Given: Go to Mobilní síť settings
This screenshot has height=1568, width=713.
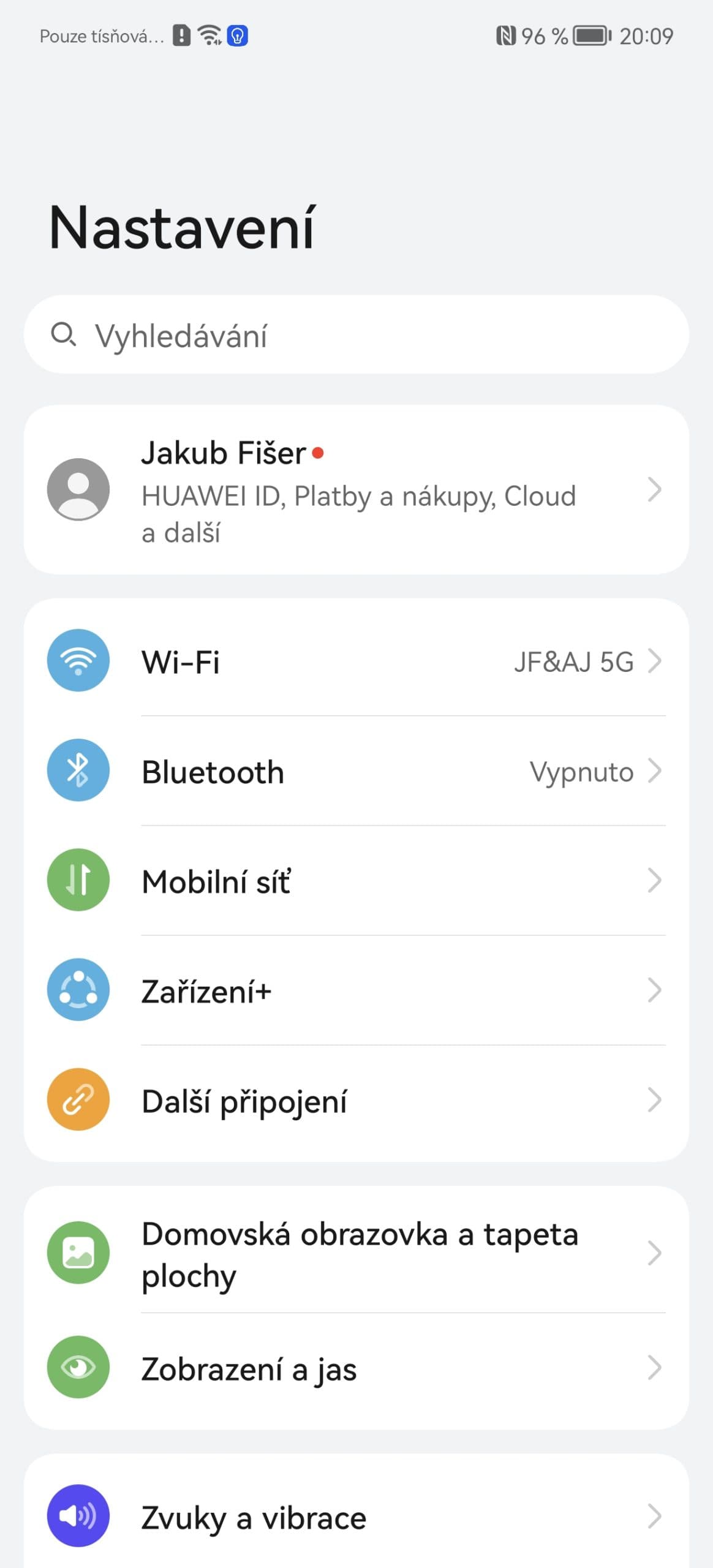Looking at the screenshot, I should pyautogui.click(x=355, y=881).
